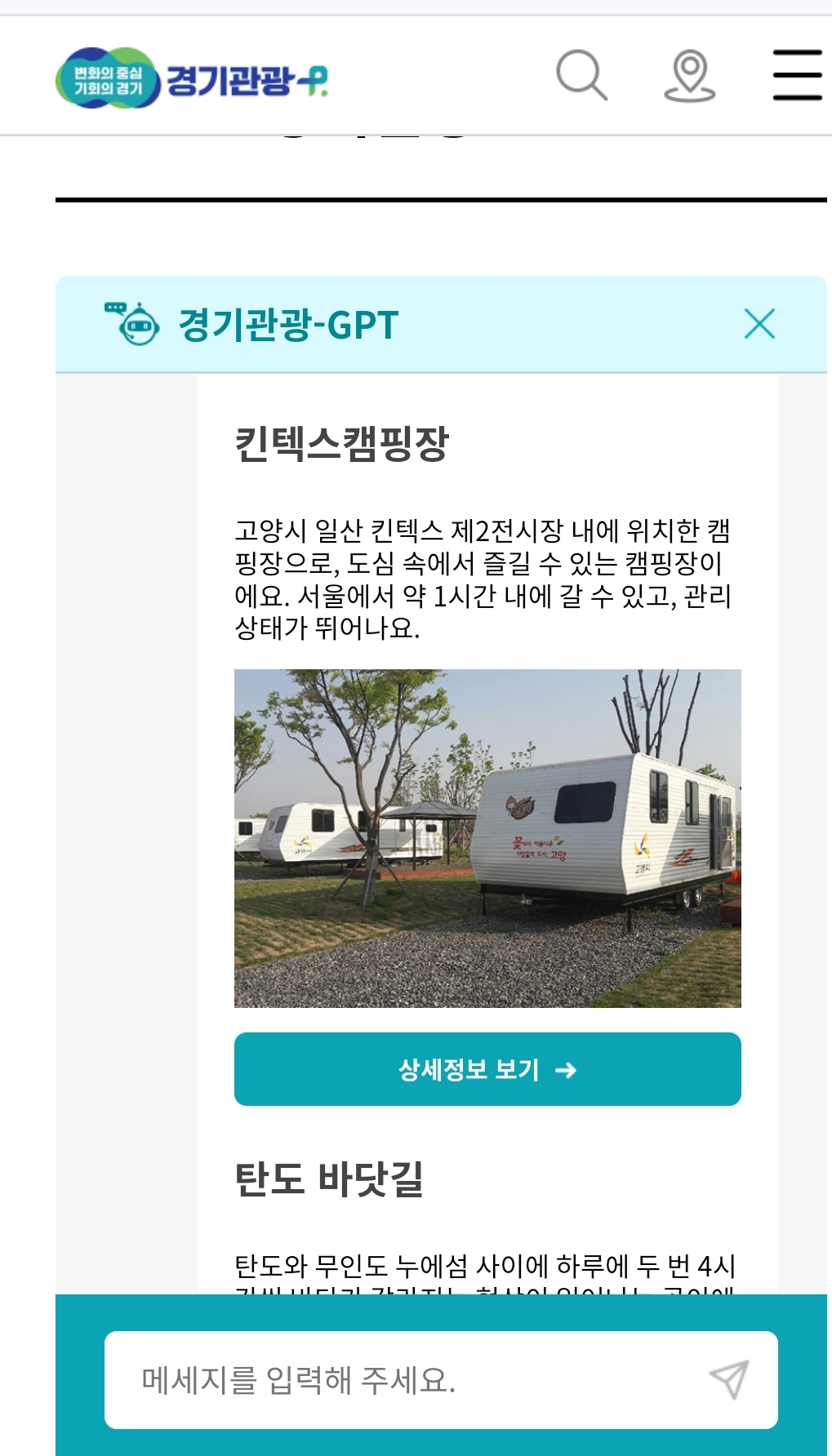Open the hamburger menu

click(x=797, y=75)
